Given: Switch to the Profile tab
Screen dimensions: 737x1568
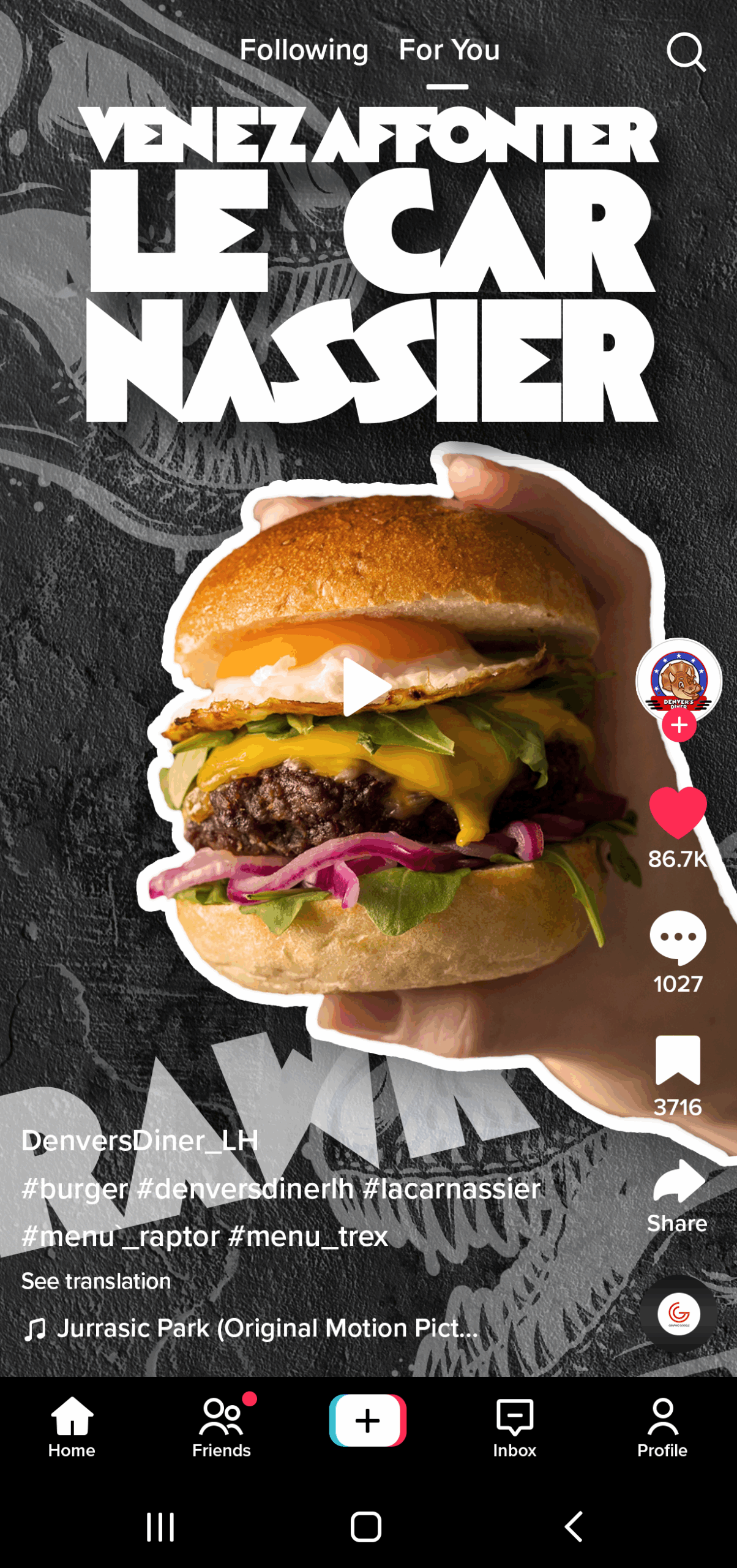Looking at the screenshot, I should click(x=662, y=1426).
